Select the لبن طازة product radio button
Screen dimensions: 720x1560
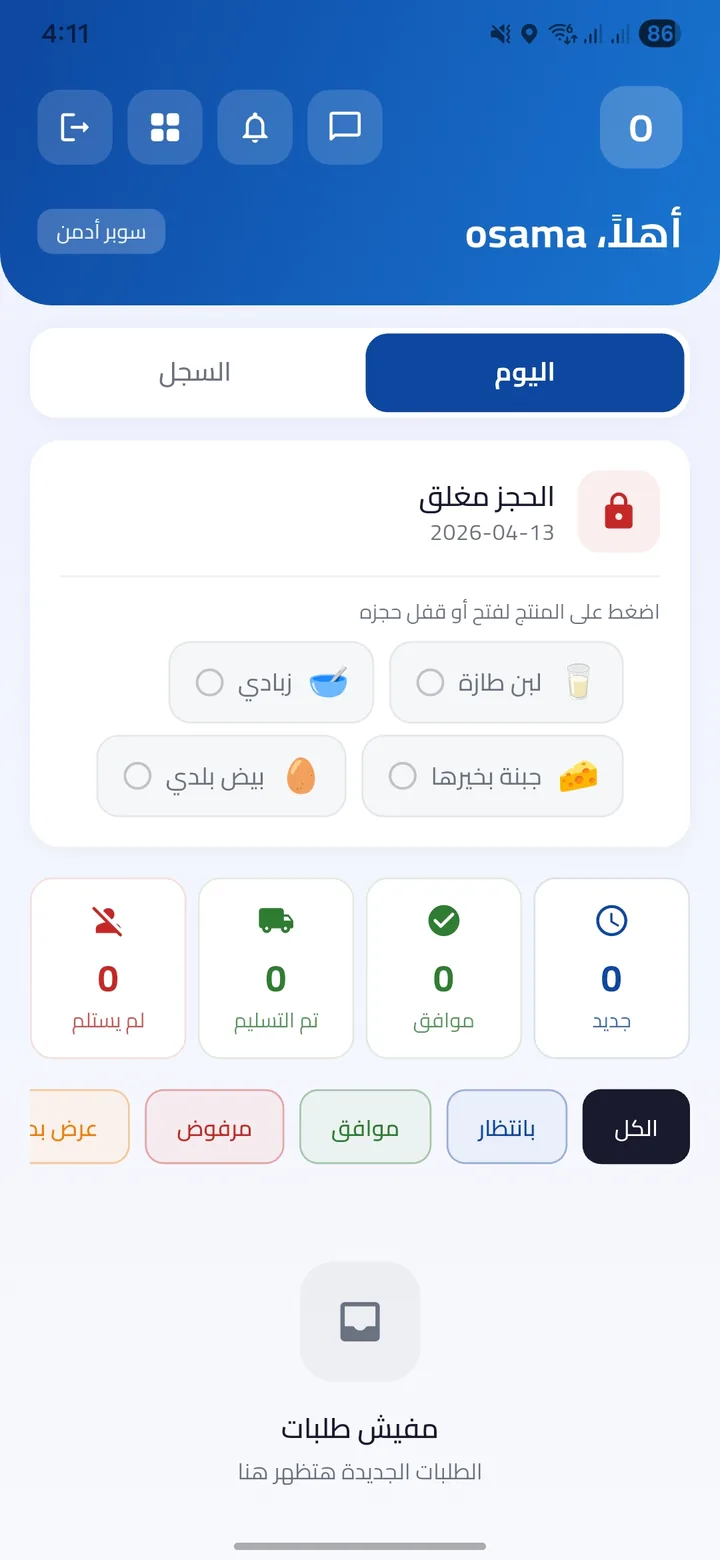click(x=430, y=682)
